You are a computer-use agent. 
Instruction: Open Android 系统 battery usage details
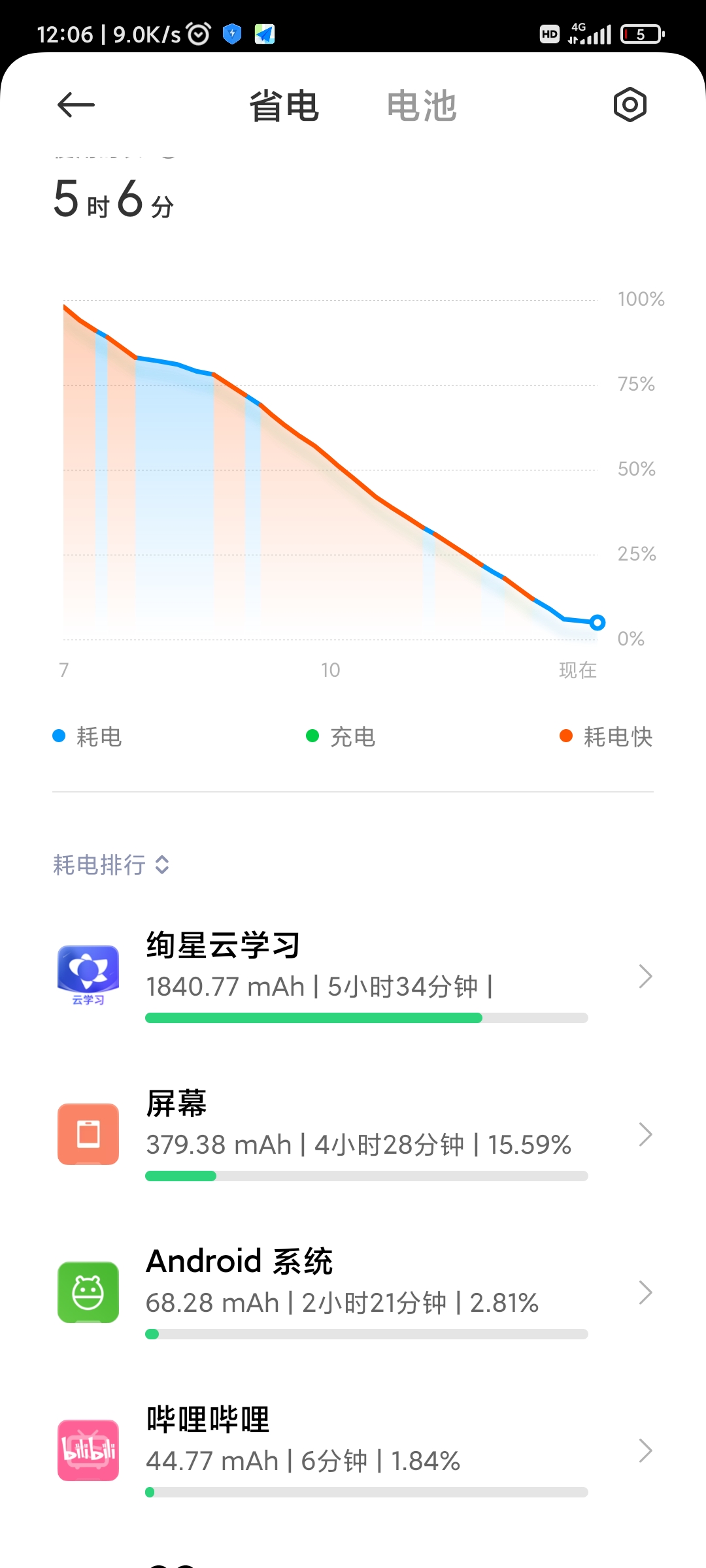coord(353,1293)
